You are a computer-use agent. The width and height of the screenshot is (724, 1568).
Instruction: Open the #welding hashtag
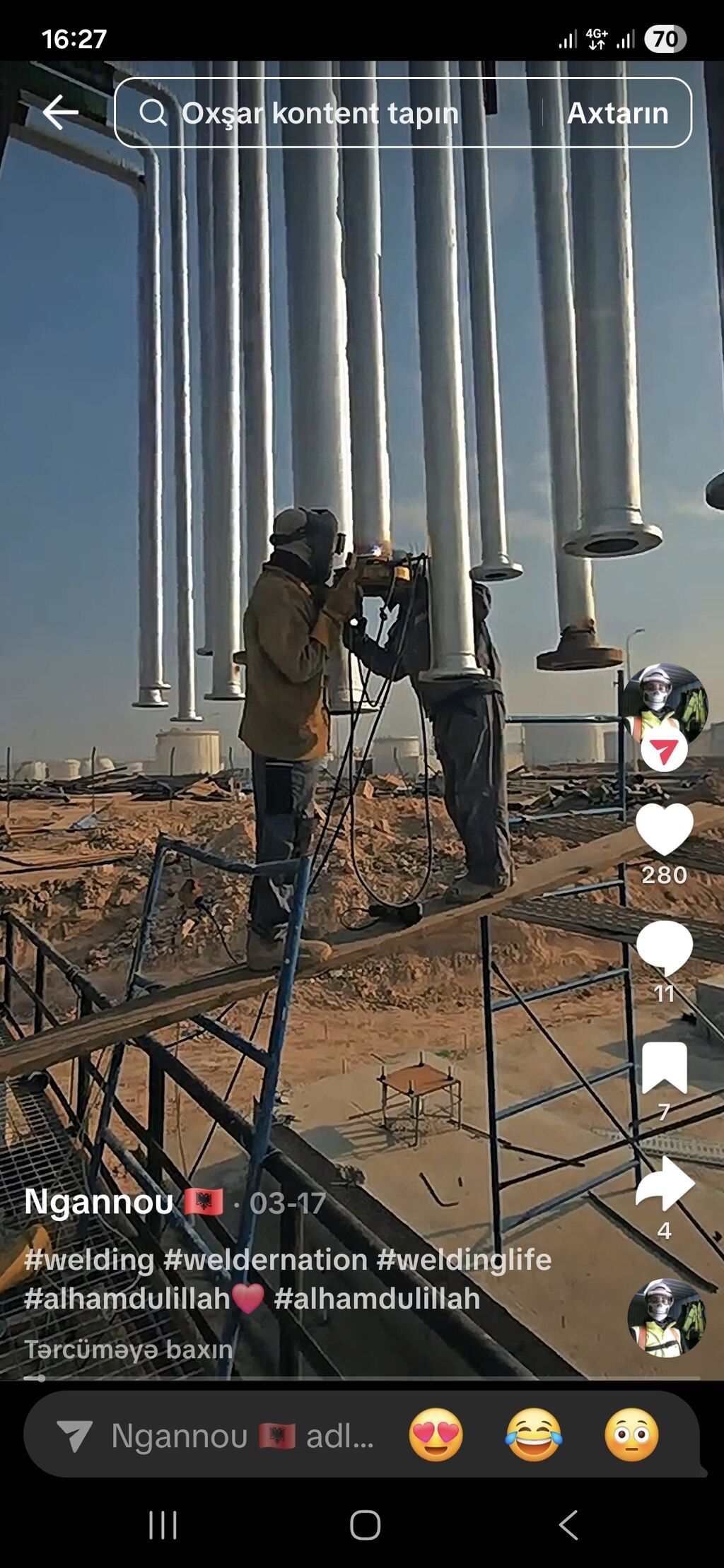click(x=89, y=1260)
